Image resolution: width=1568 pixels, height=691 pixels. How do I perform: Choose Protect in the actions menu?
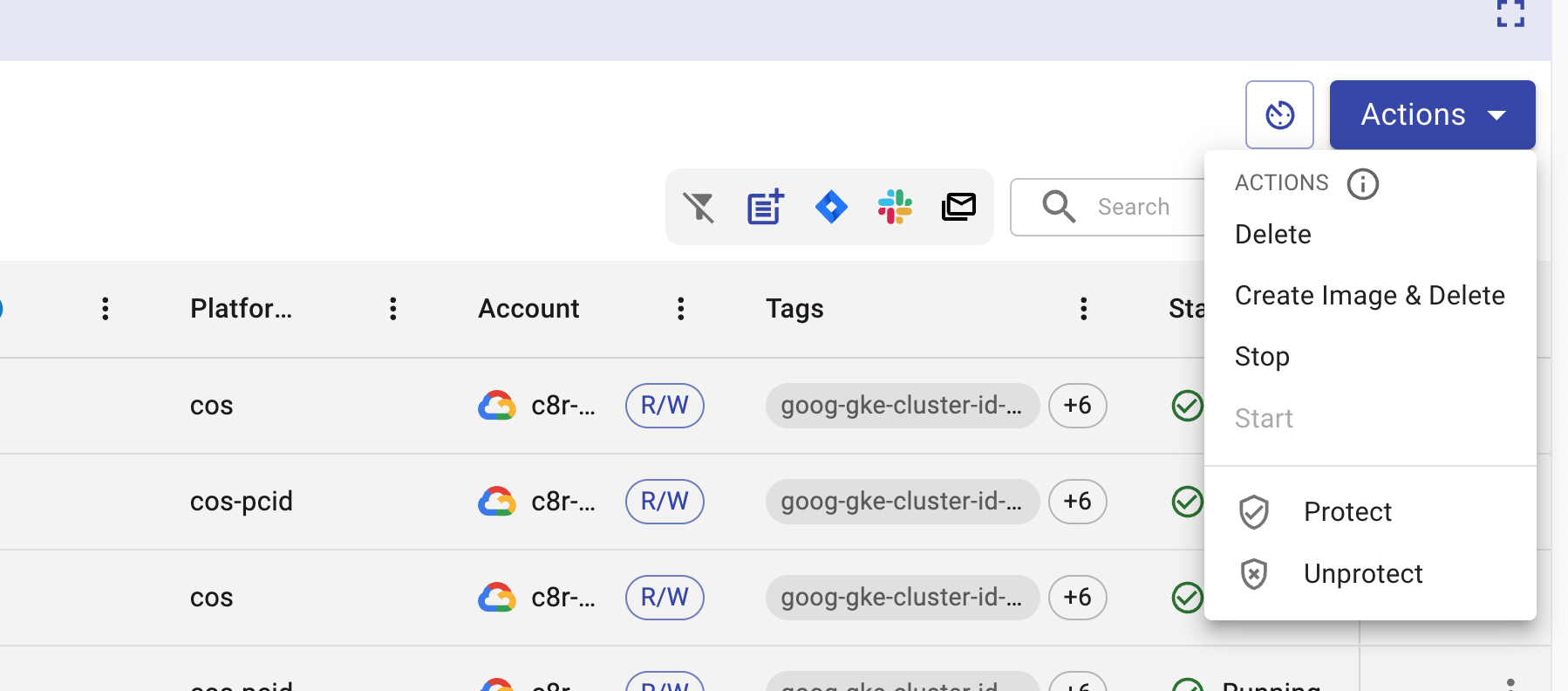click(1346, 511)
